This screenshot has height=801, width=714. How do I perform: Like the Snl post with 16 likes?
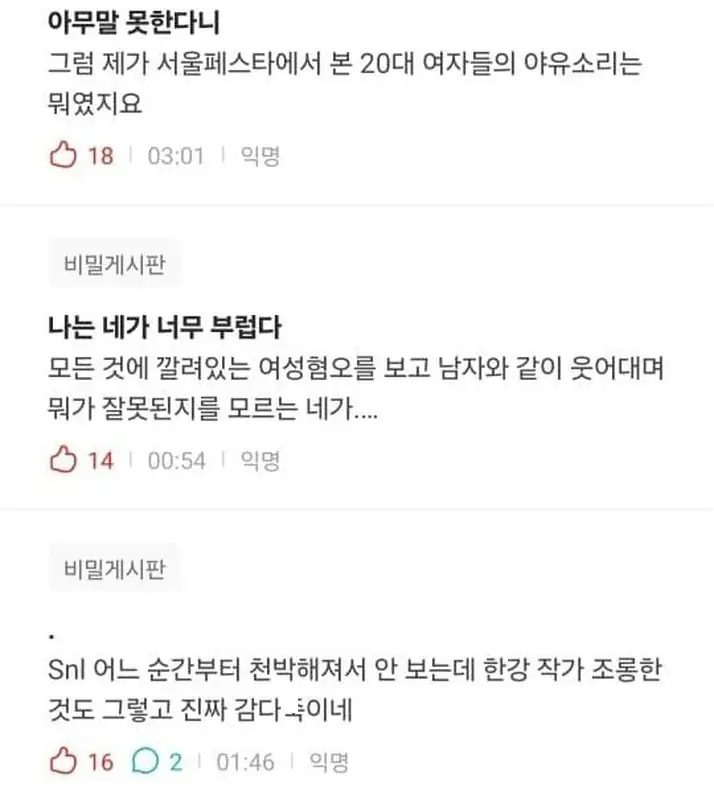click(64, 763)
